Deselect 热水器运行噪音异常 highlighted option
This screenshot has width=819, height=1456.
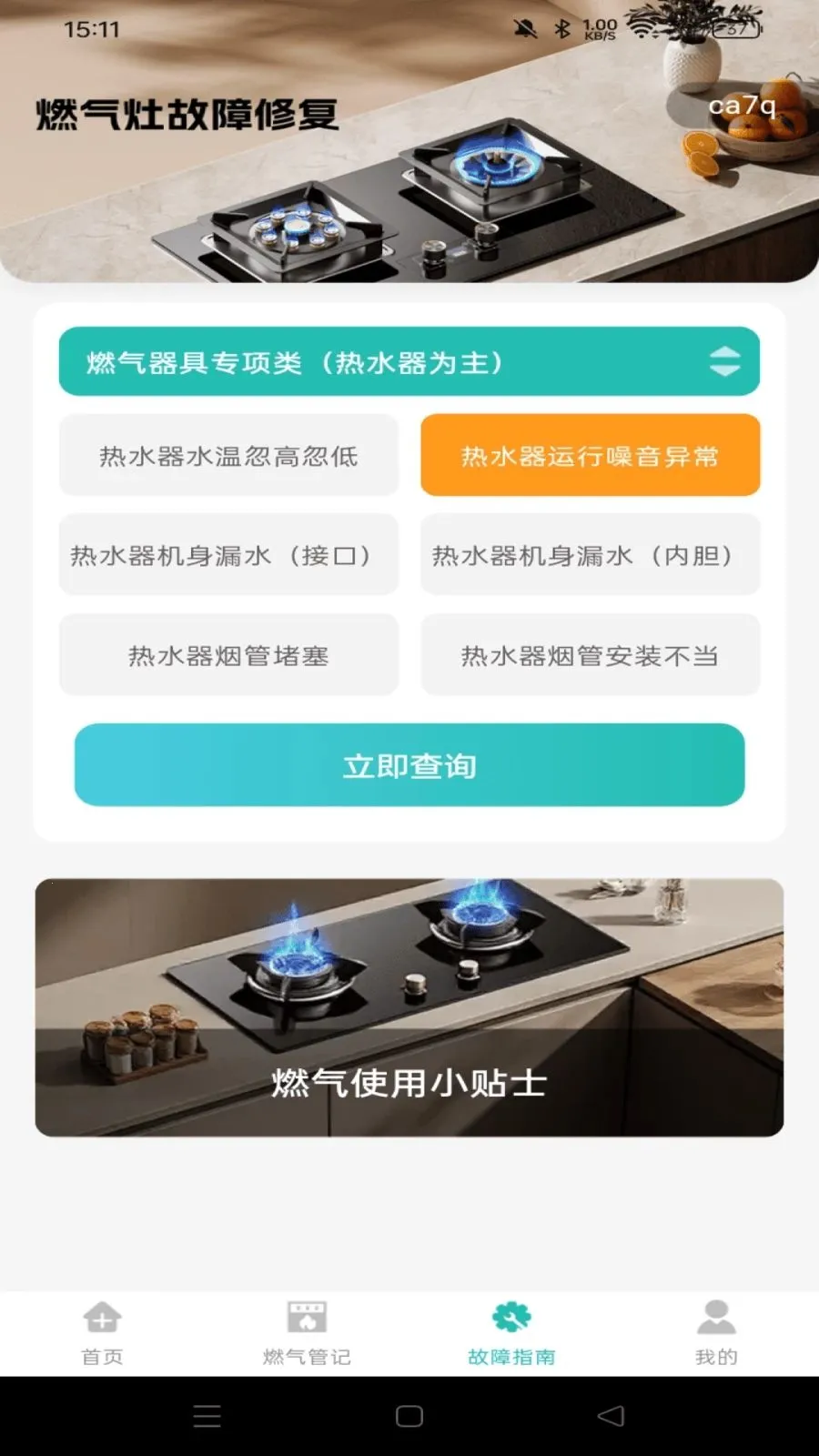[590, 455]
